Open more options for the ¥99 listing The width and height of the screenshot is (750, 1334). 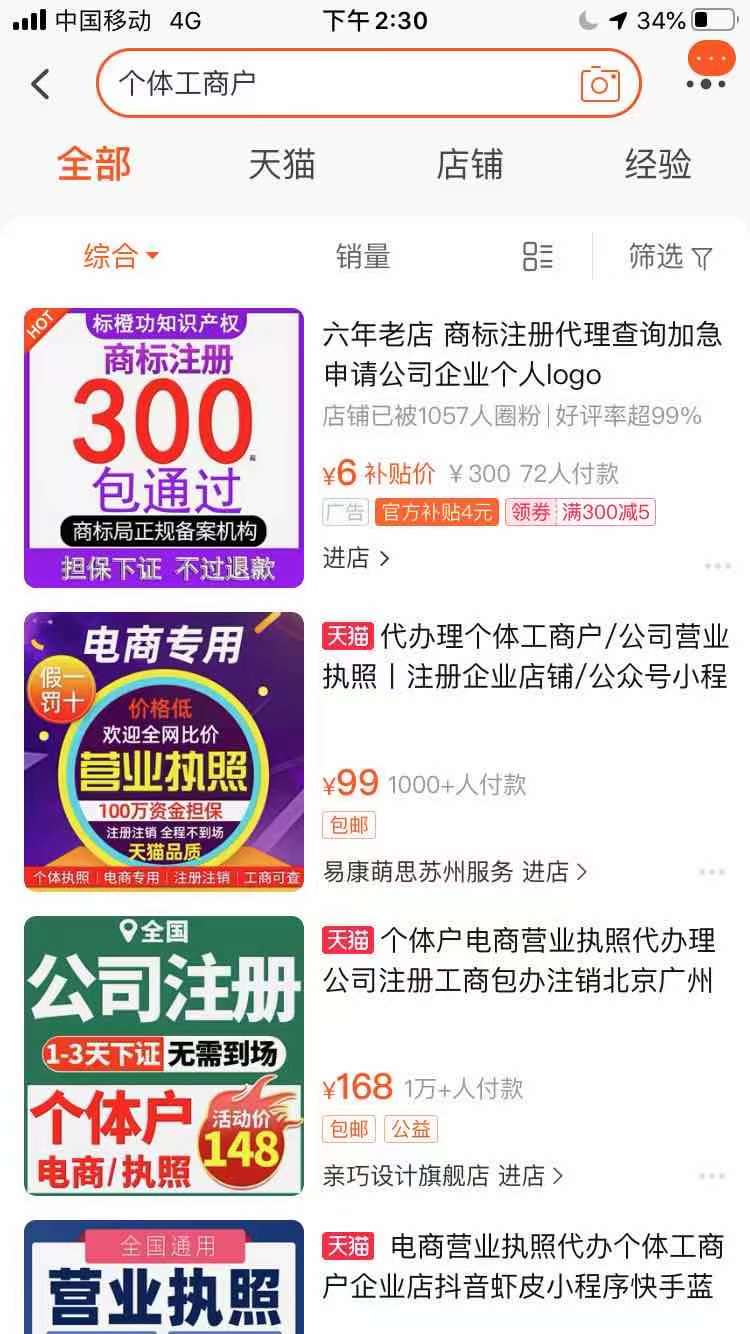click(x=712, y=872)
